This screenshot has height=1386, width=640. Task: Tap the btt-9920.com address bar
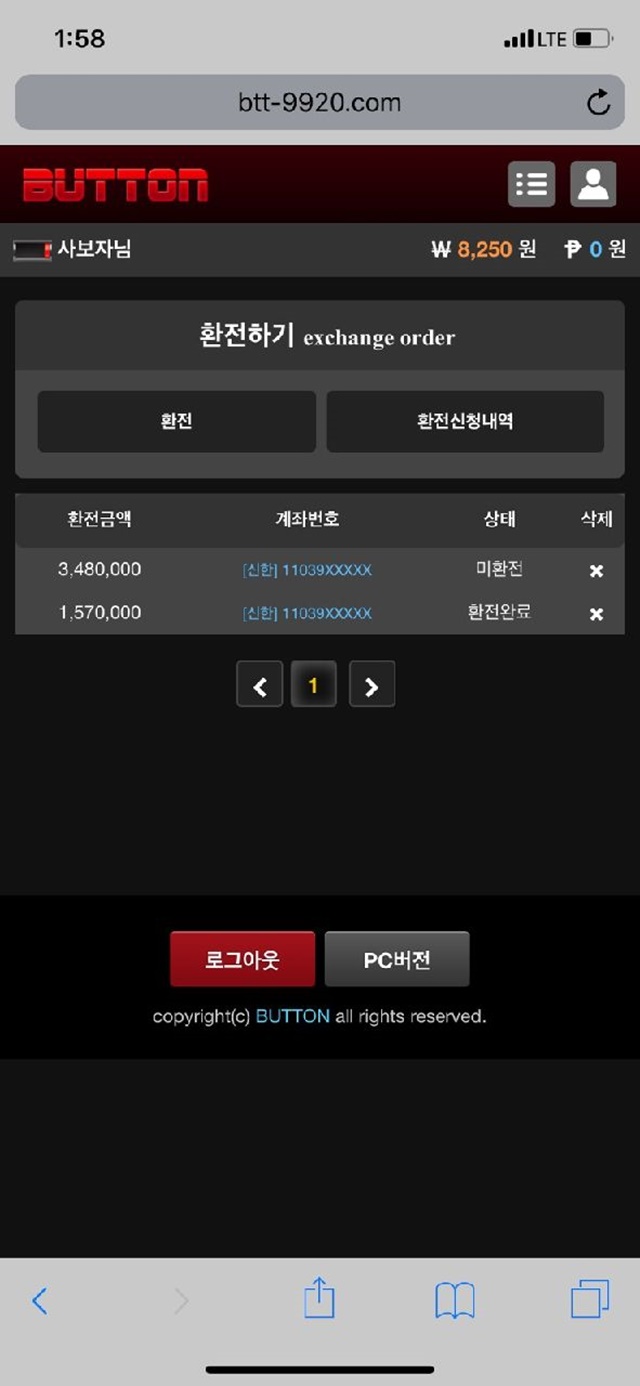(320, 102)
